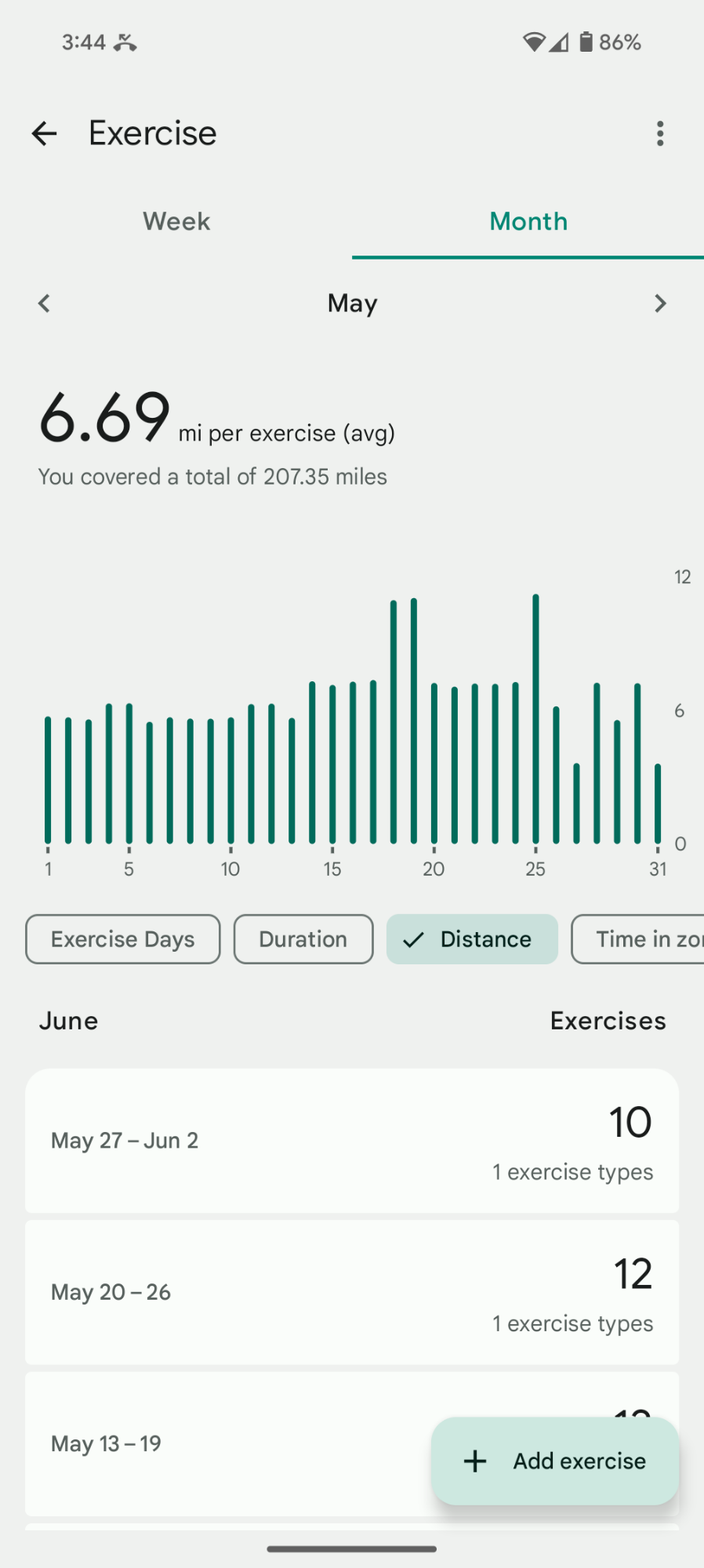The width and height of the screenshot is (704, 1568).
Task: Open the overflow menu
Action: [660, 134]
